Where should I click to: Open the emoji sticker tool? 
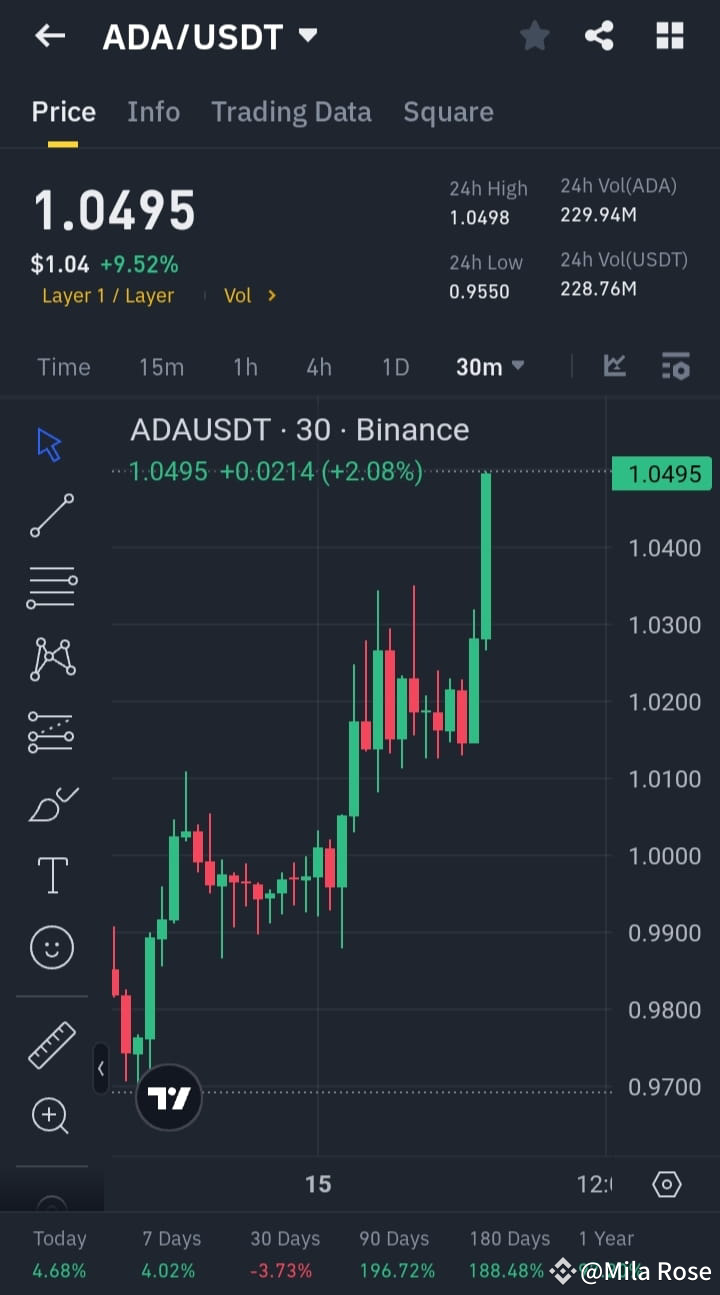[x=51, y=947]
